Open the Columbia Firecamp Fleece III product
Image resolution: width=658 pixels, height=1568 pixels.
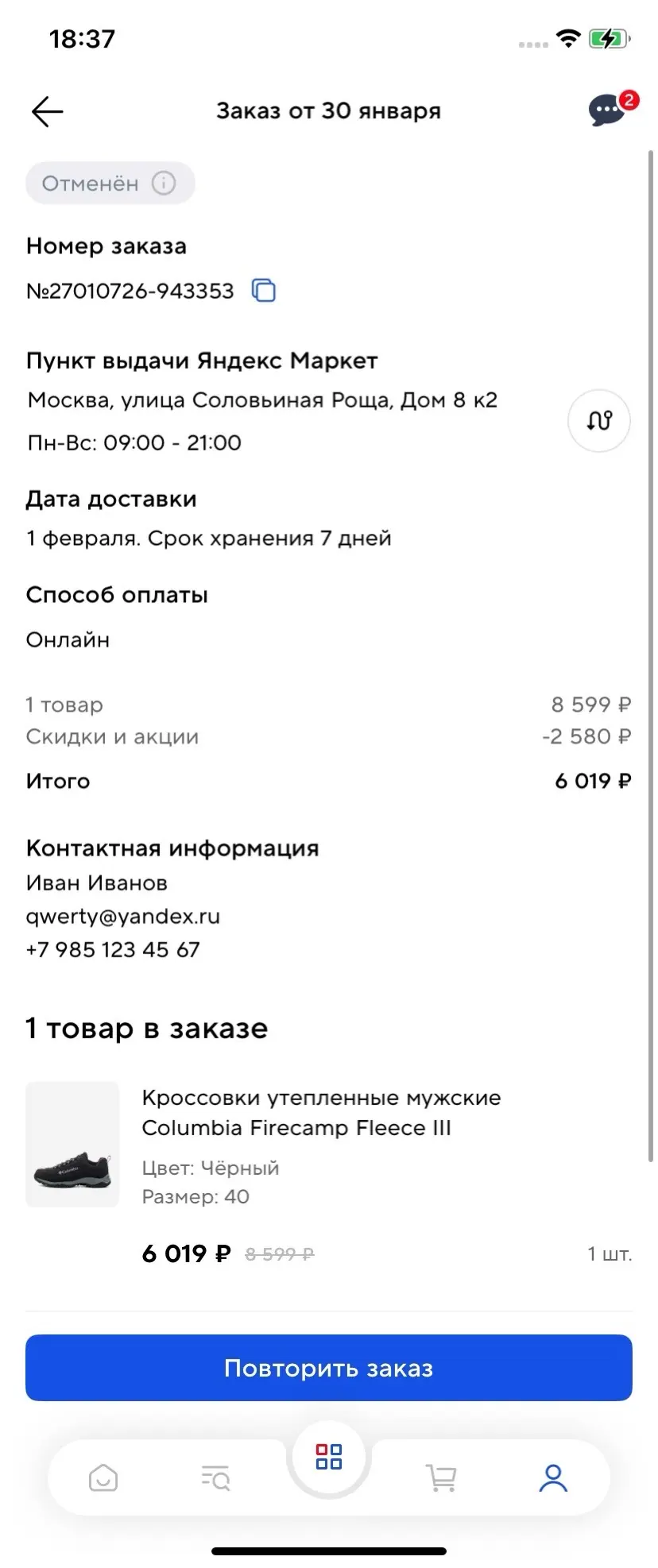[320, 1113]
